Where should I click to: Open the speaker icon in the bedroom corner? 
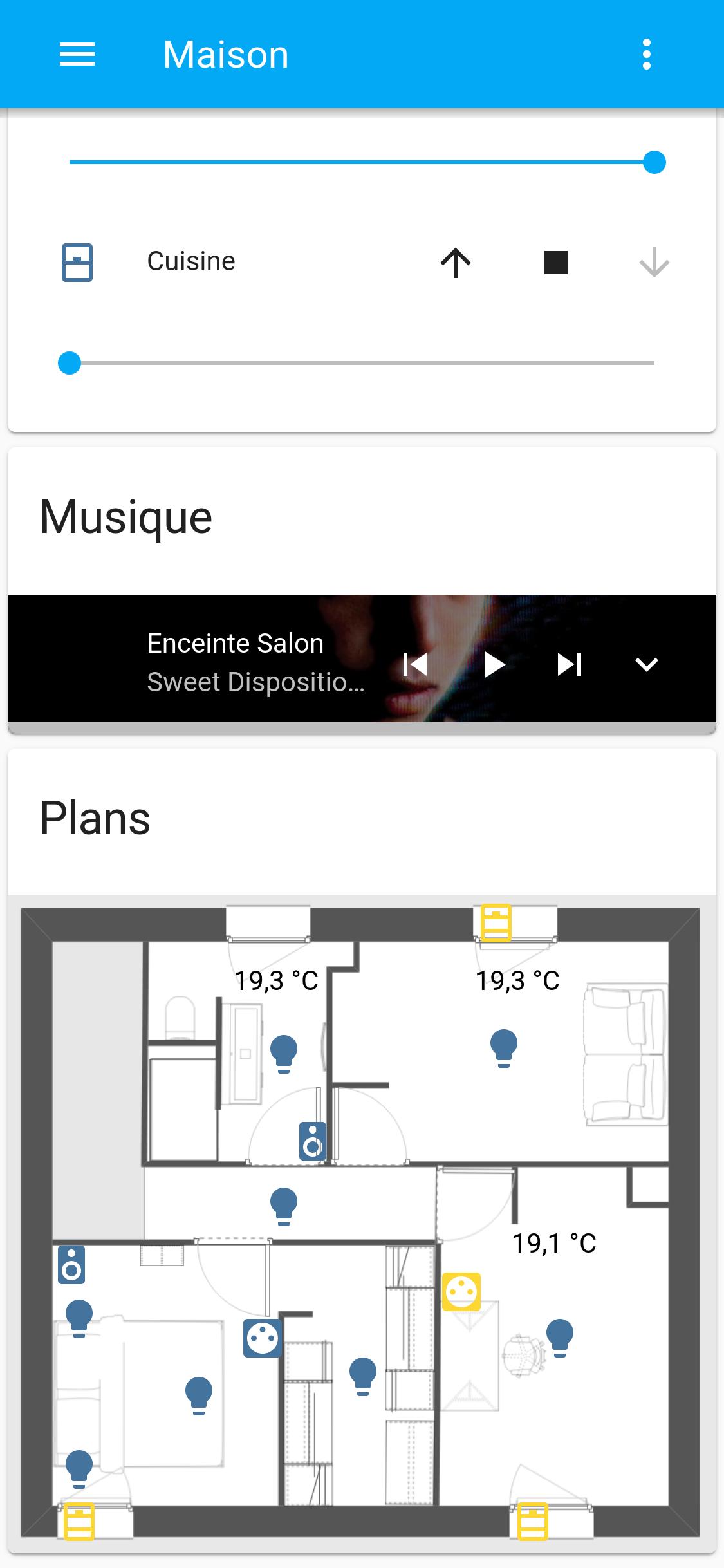click(71, 1265)
